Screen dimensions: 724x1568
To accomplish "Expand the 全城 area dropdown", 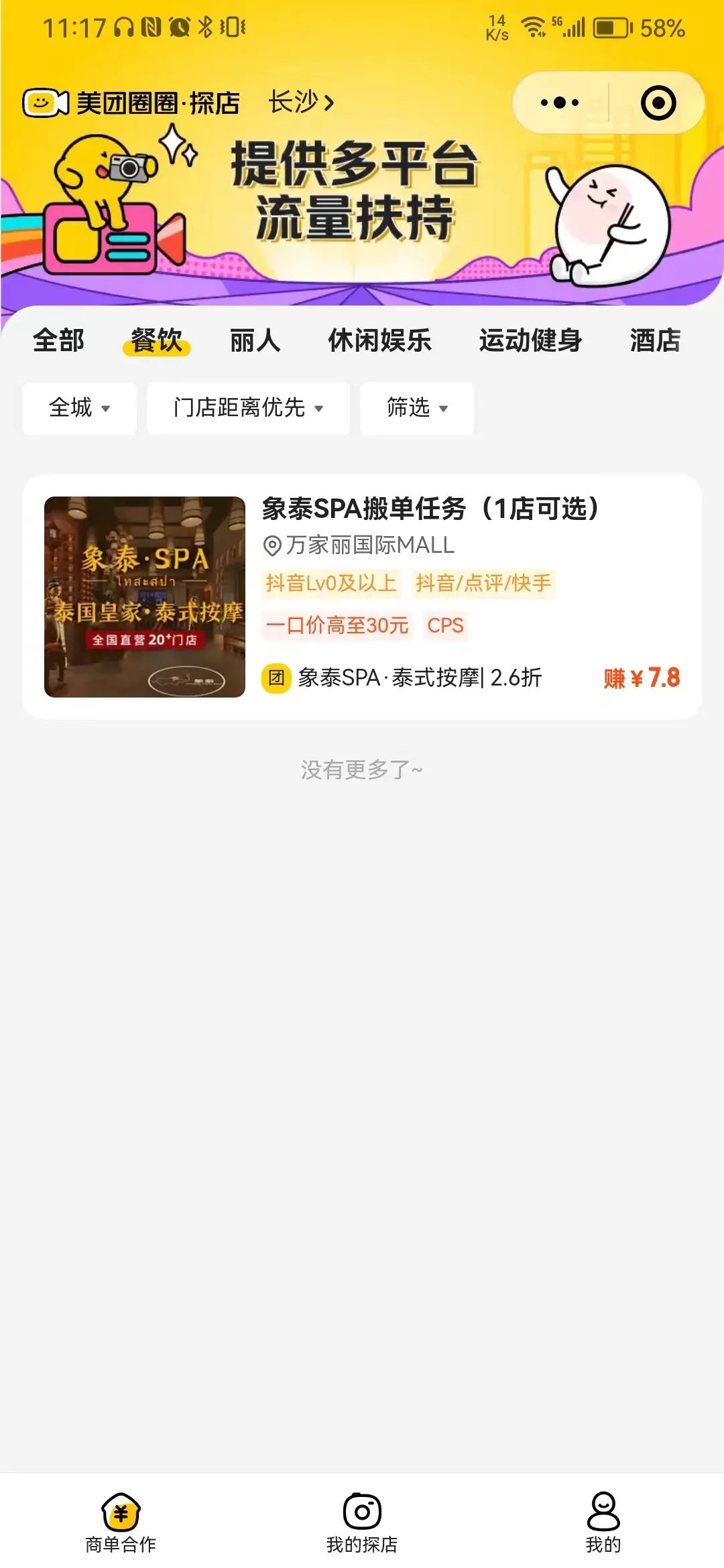I will pyautogui.click(x=79, y=407).
